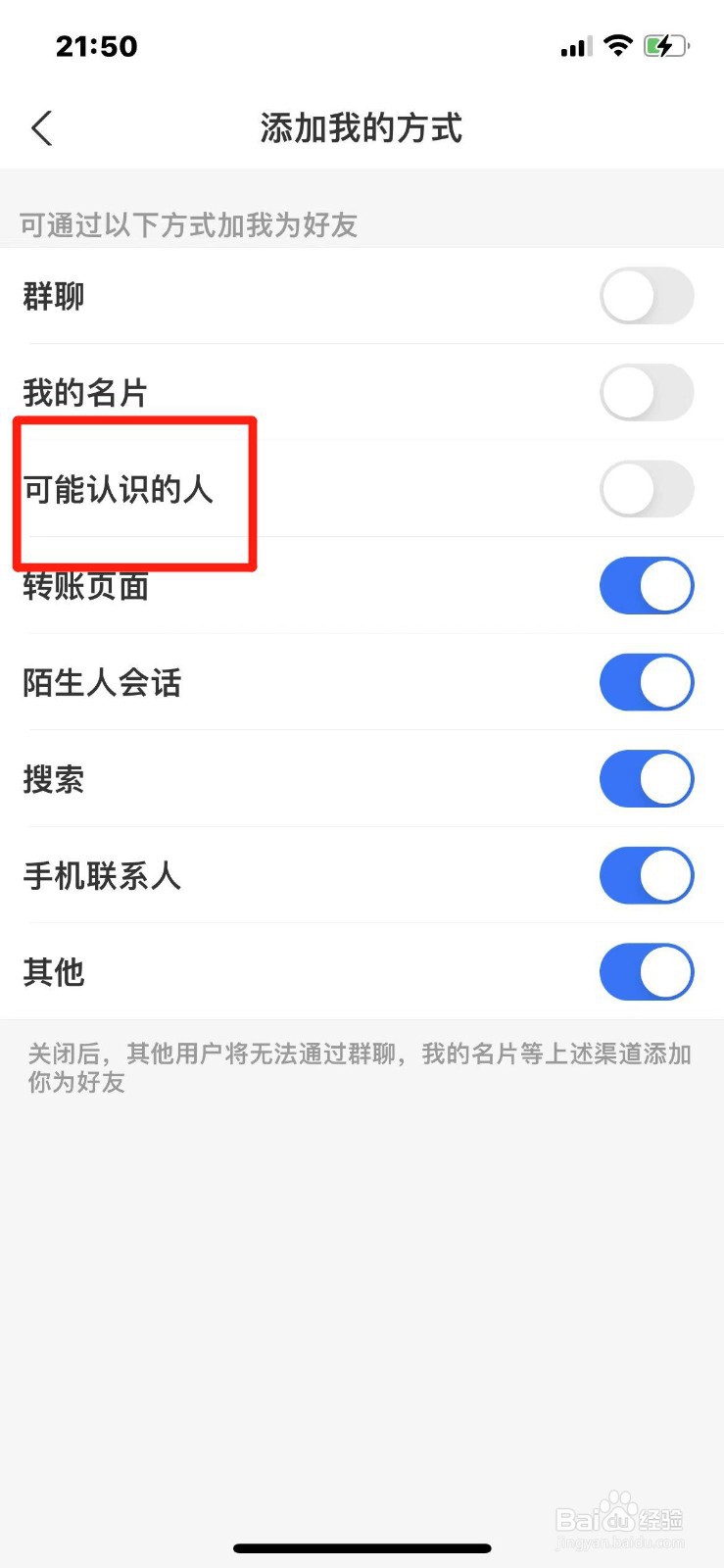This screenshot has height=1568, width=724.
Task: Check the Wi-Fi icon in status bar
Action: pyautogui.click(x=619, y=44)
